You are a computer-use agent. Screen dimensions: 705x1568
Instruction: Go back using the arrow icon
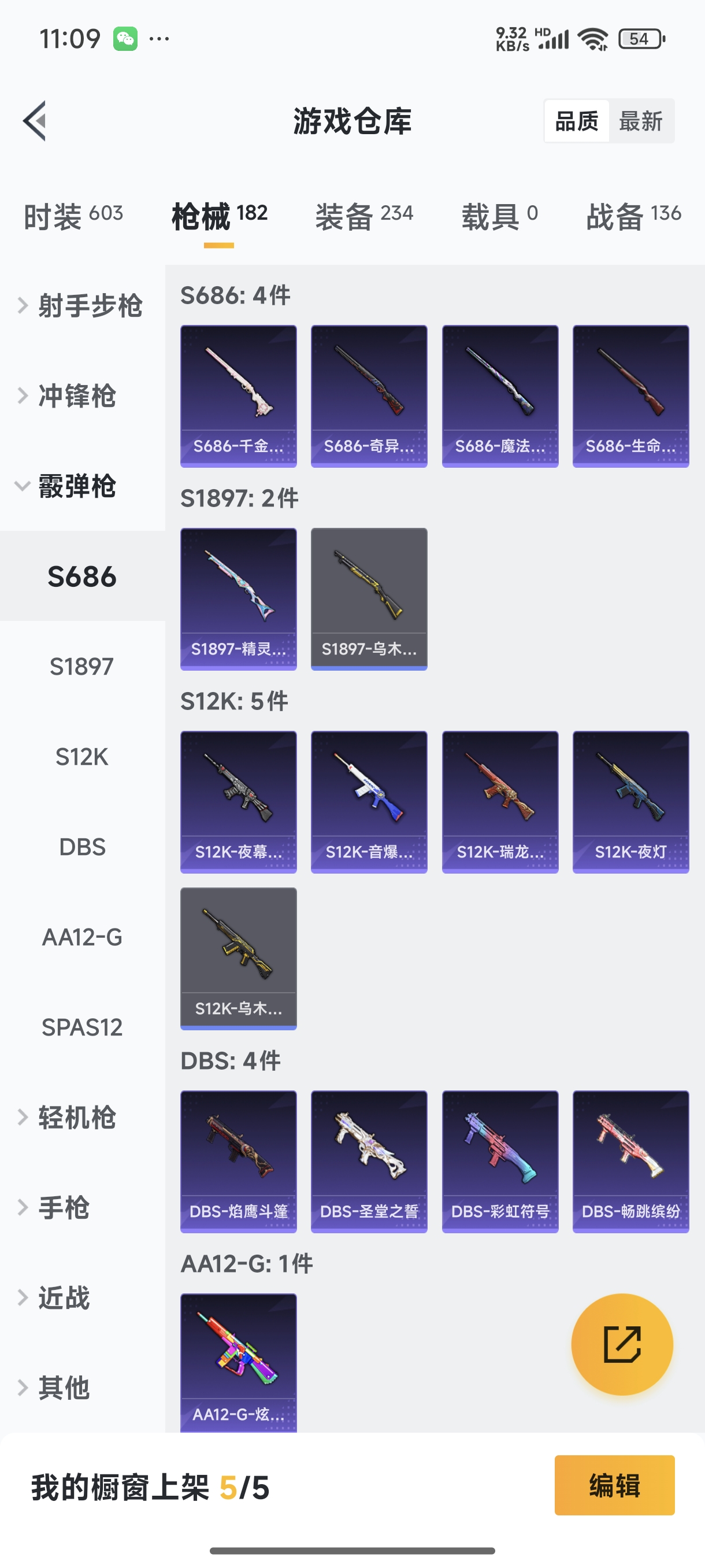tap(35, 120)
